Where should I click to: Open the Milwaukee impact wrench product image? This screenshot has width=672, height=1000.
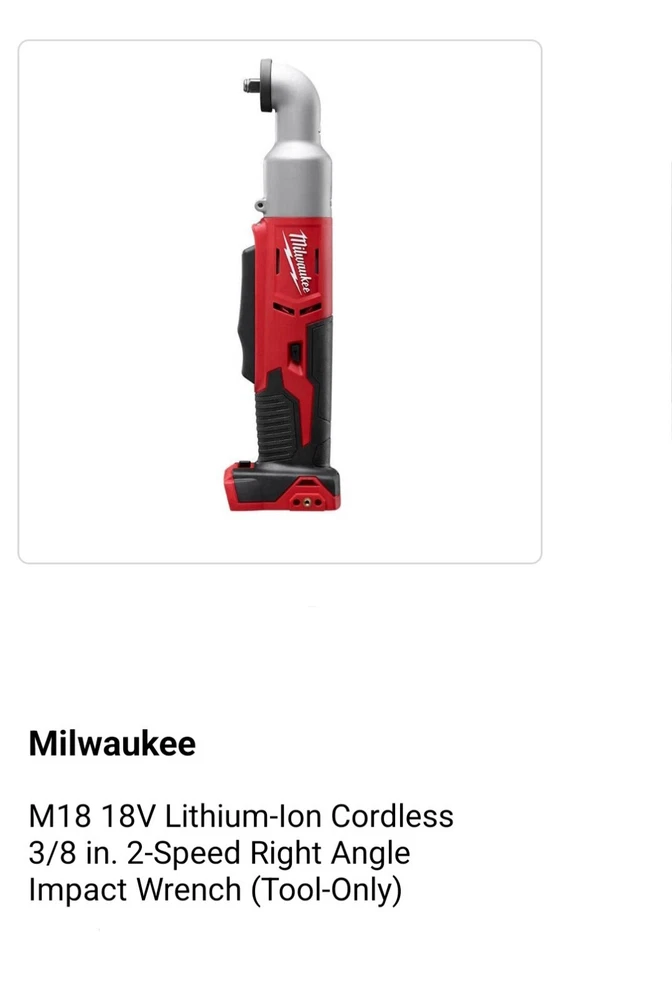pos(280,300)
